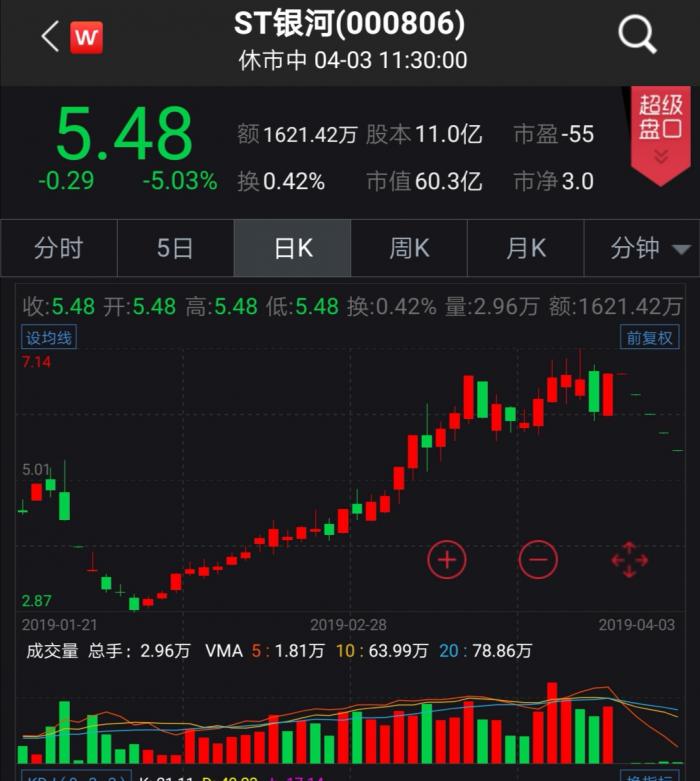Switch to the 5日 chart tab
700x781 pixels.
point(175,248)
